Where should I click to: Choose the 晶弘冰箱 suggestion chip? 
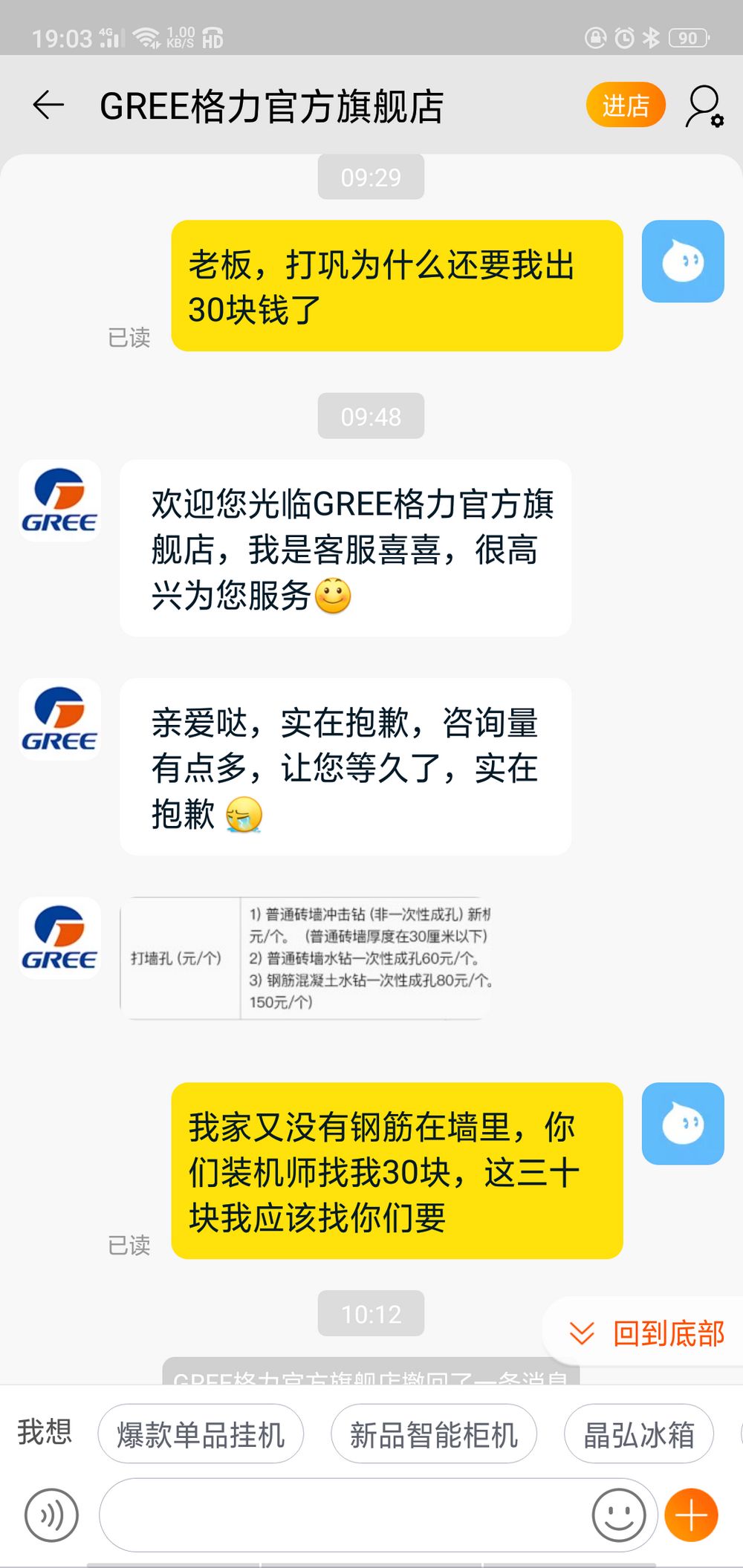(639, 1434)
